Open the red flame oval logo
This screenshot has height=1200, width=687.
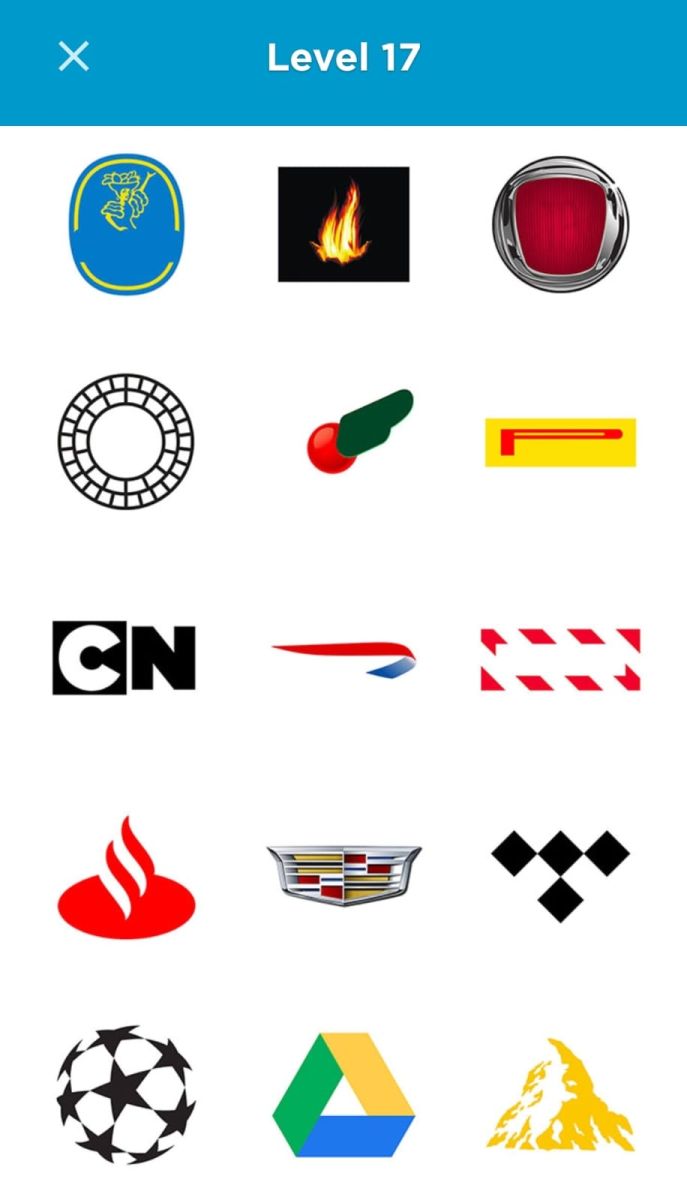tap(125, 877)
